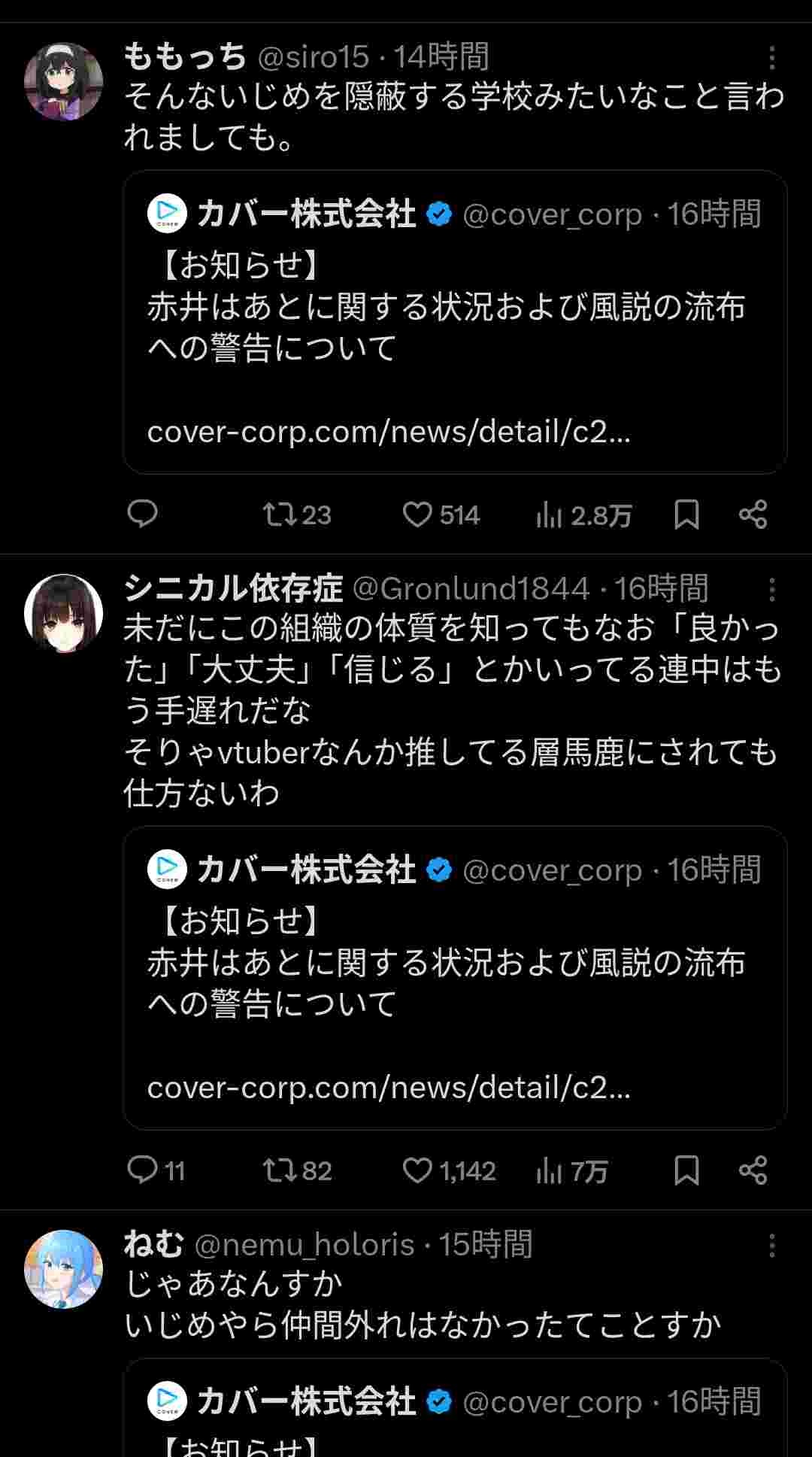The width and height of the screenshot is (812, 1457).
Task: Open overflow menu on ももっち's post
Action: coord(771,58)
